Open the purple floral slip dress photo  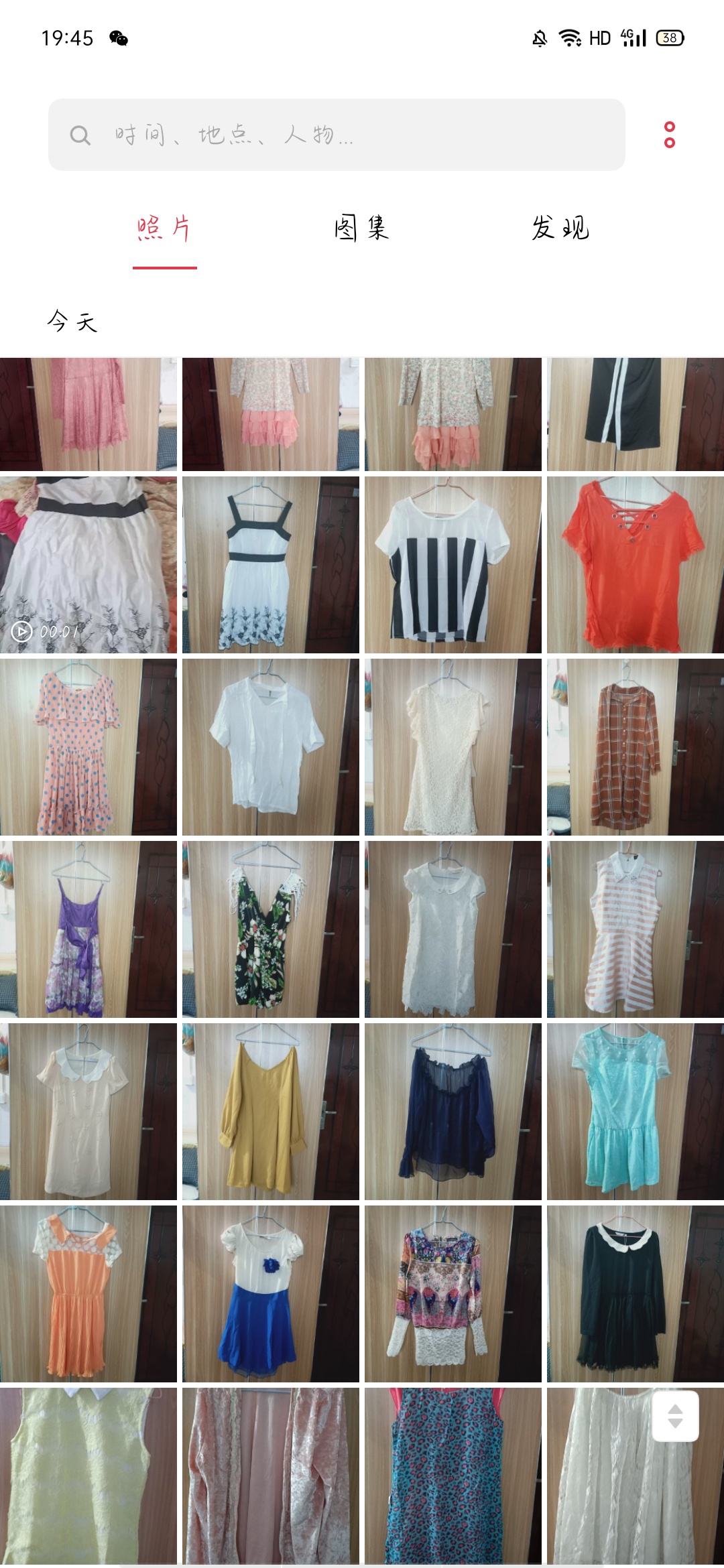click(88, 929)
